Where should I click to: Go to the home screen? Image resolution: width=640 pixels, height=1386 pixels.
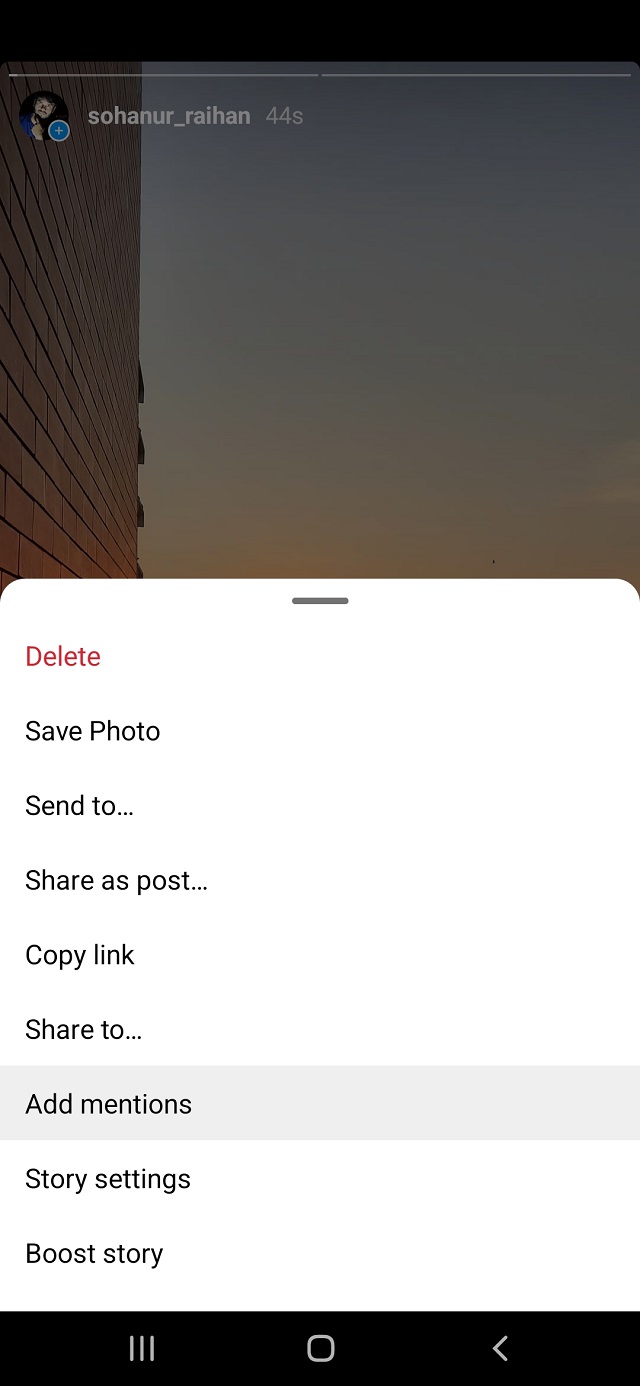320,1348
